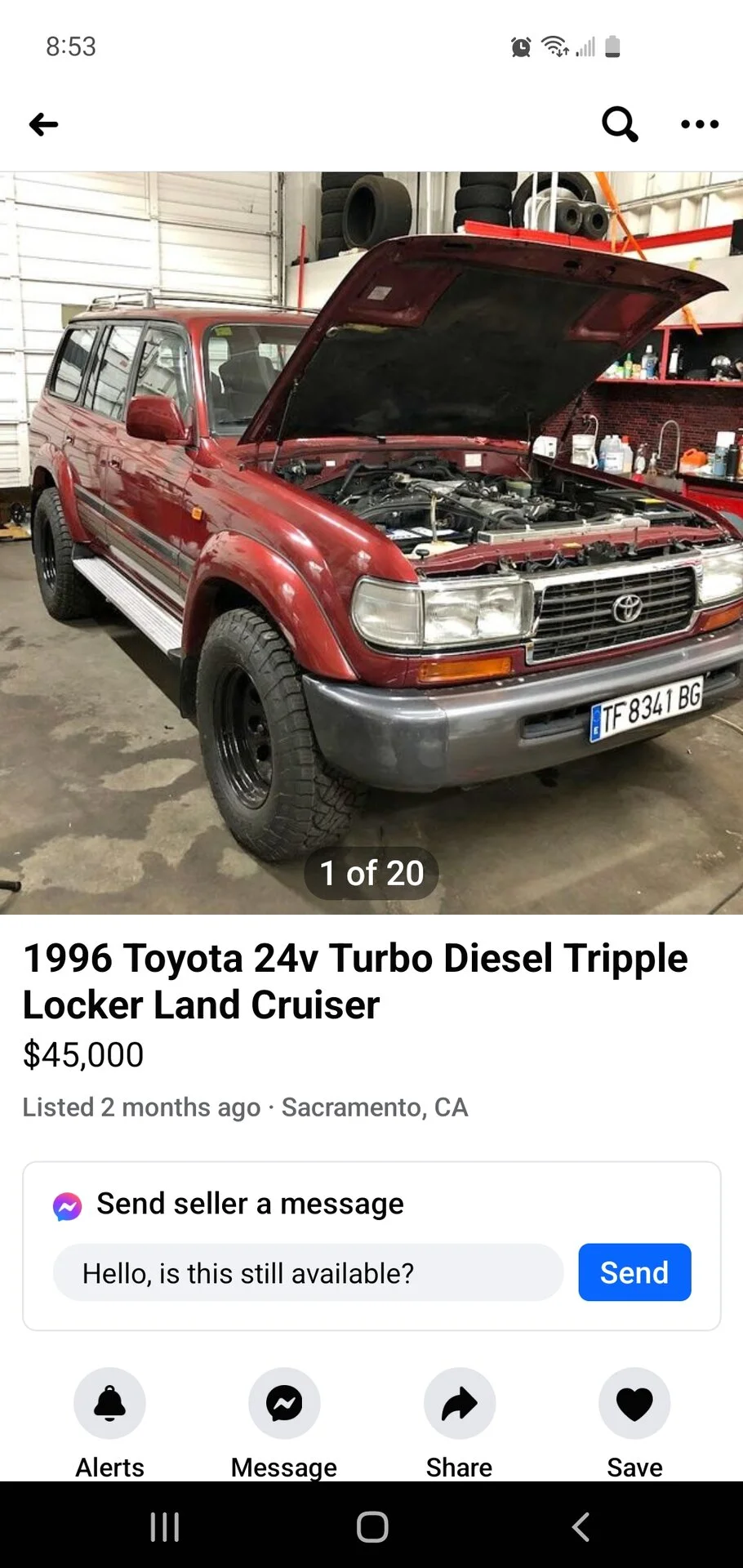Image resolution: width=743 pixels, height=1568 pixels.
Task: Send the message to the seller
Action: [634, 1272]
